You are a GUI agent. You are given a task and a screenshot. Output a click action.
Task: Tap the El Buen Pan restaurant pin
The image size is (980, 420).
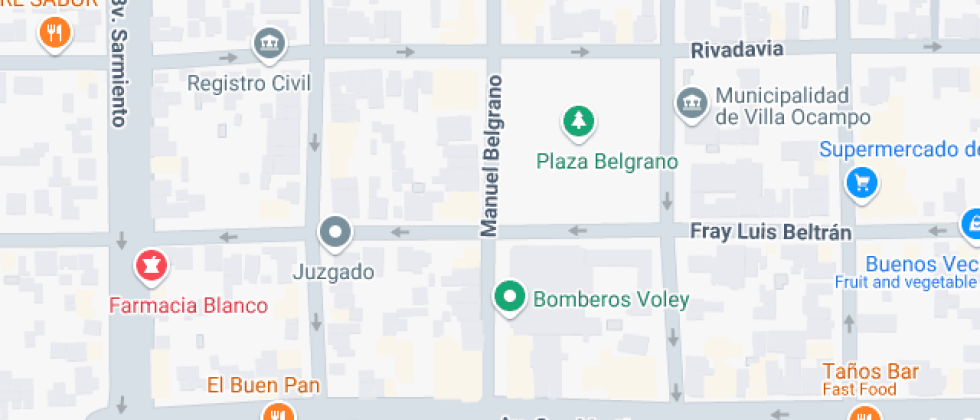[277, 413]
